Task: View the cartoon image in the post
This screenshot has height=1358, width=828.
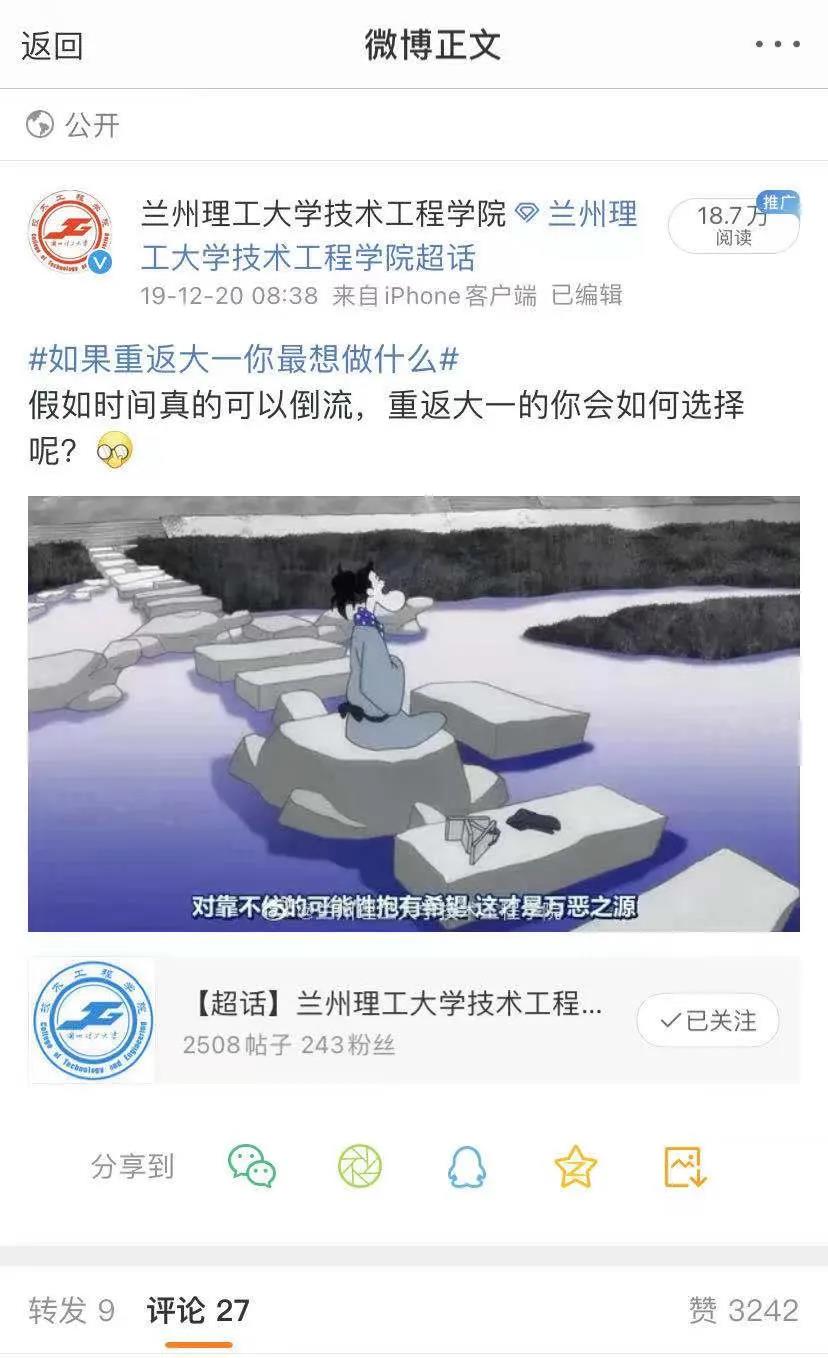Action: (x=413, y=713)
